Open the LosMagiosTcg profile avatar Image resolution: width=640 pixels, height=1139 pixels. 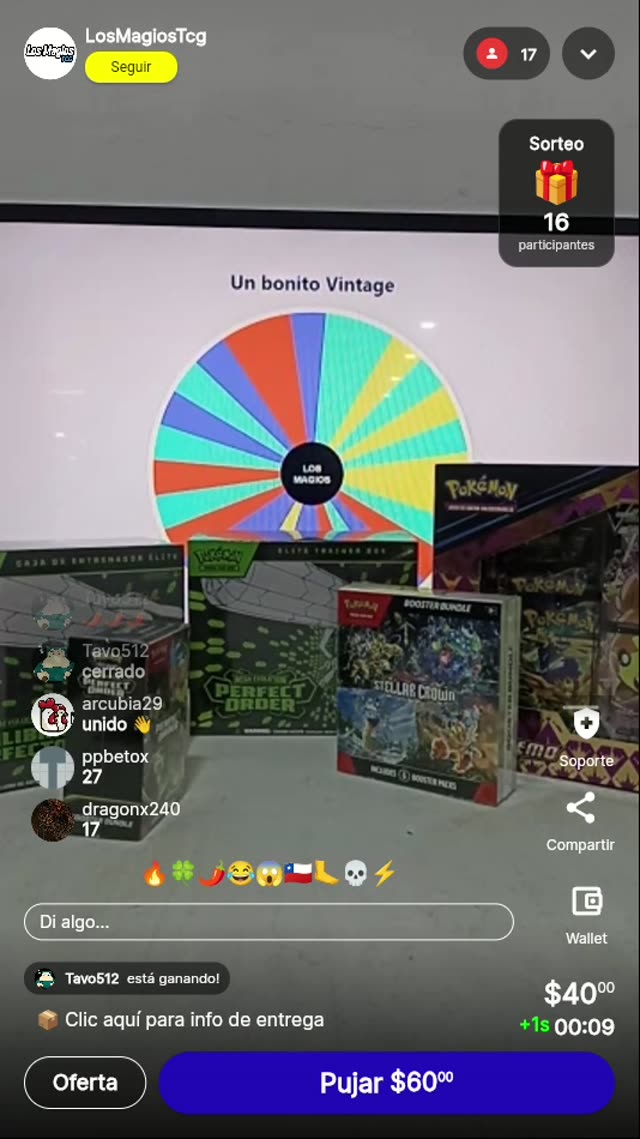click(50, 53)
